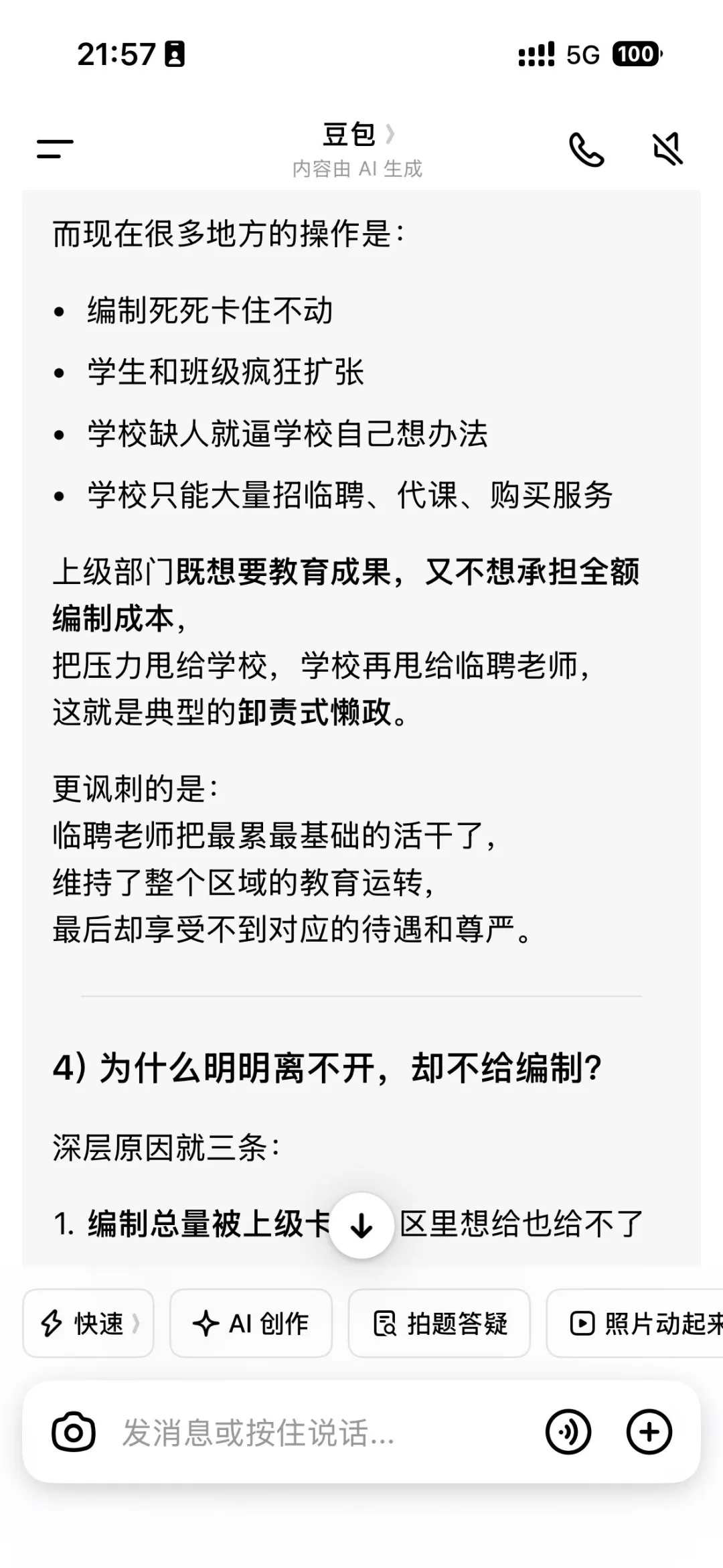
Task: Choose the 拍题答疑 chip
Action: [439, 1323]
